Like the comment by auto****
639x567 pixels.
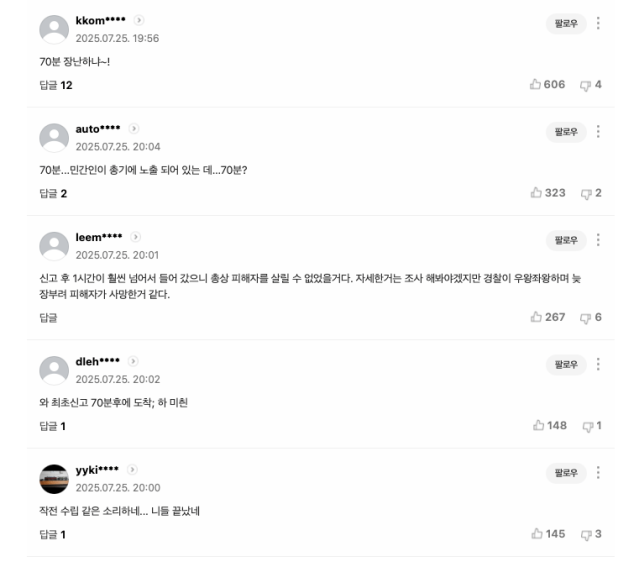coord(548,193)
